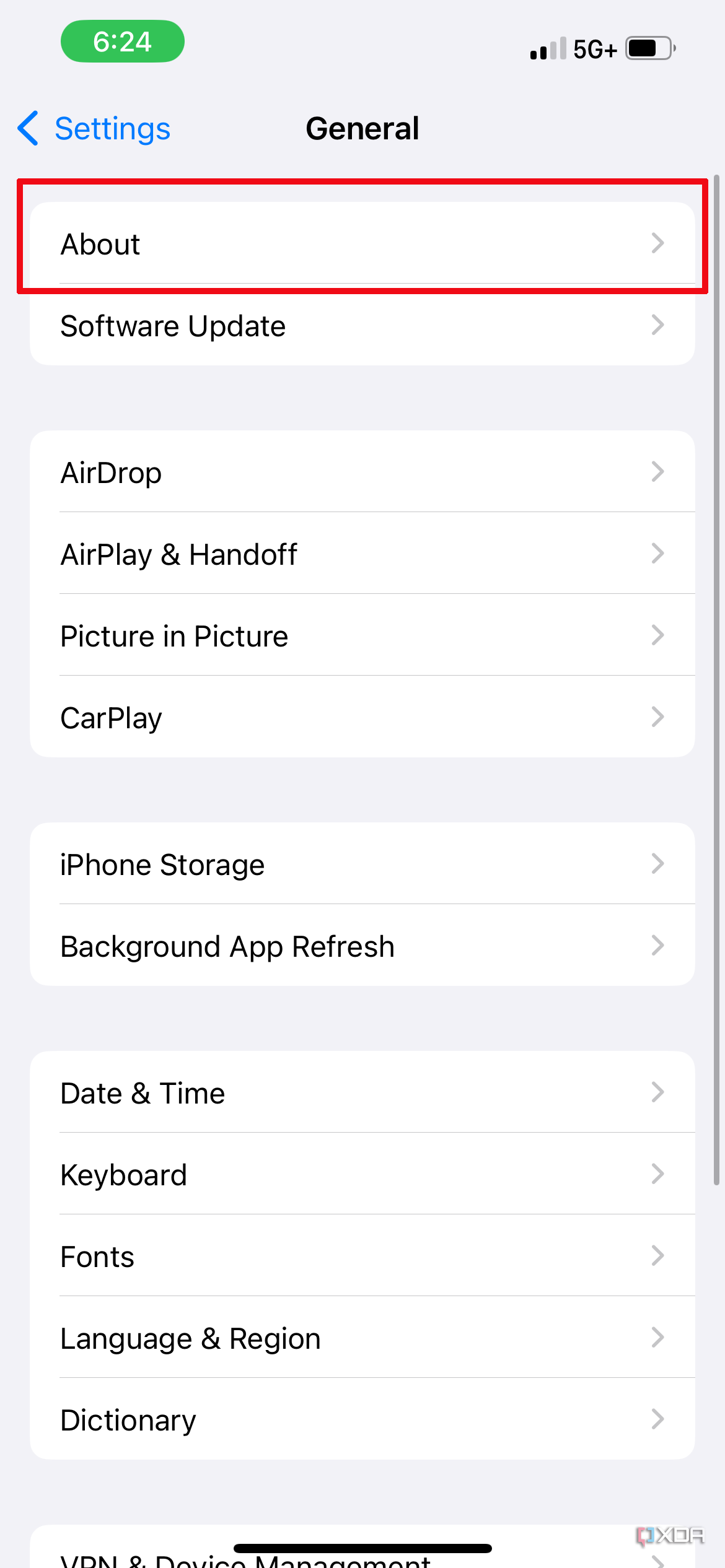Select CarPlay settings
Viewport: 725px width, 1568px height.
362,717
